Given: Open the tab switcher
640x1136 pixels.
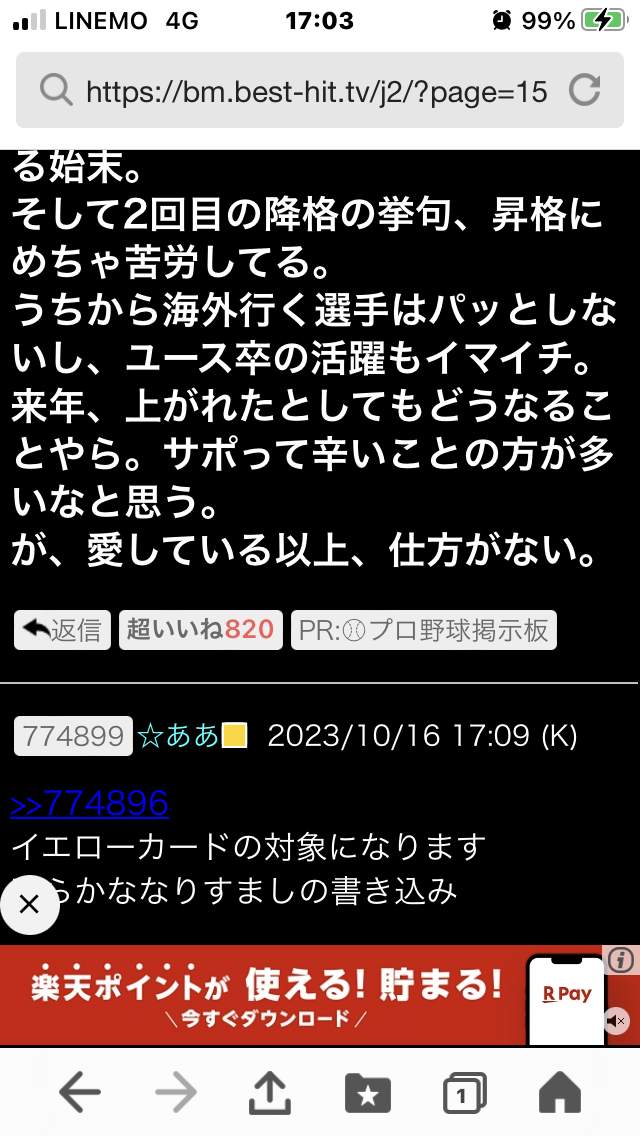Looking at the screenshot, I should pos(463,1093).
